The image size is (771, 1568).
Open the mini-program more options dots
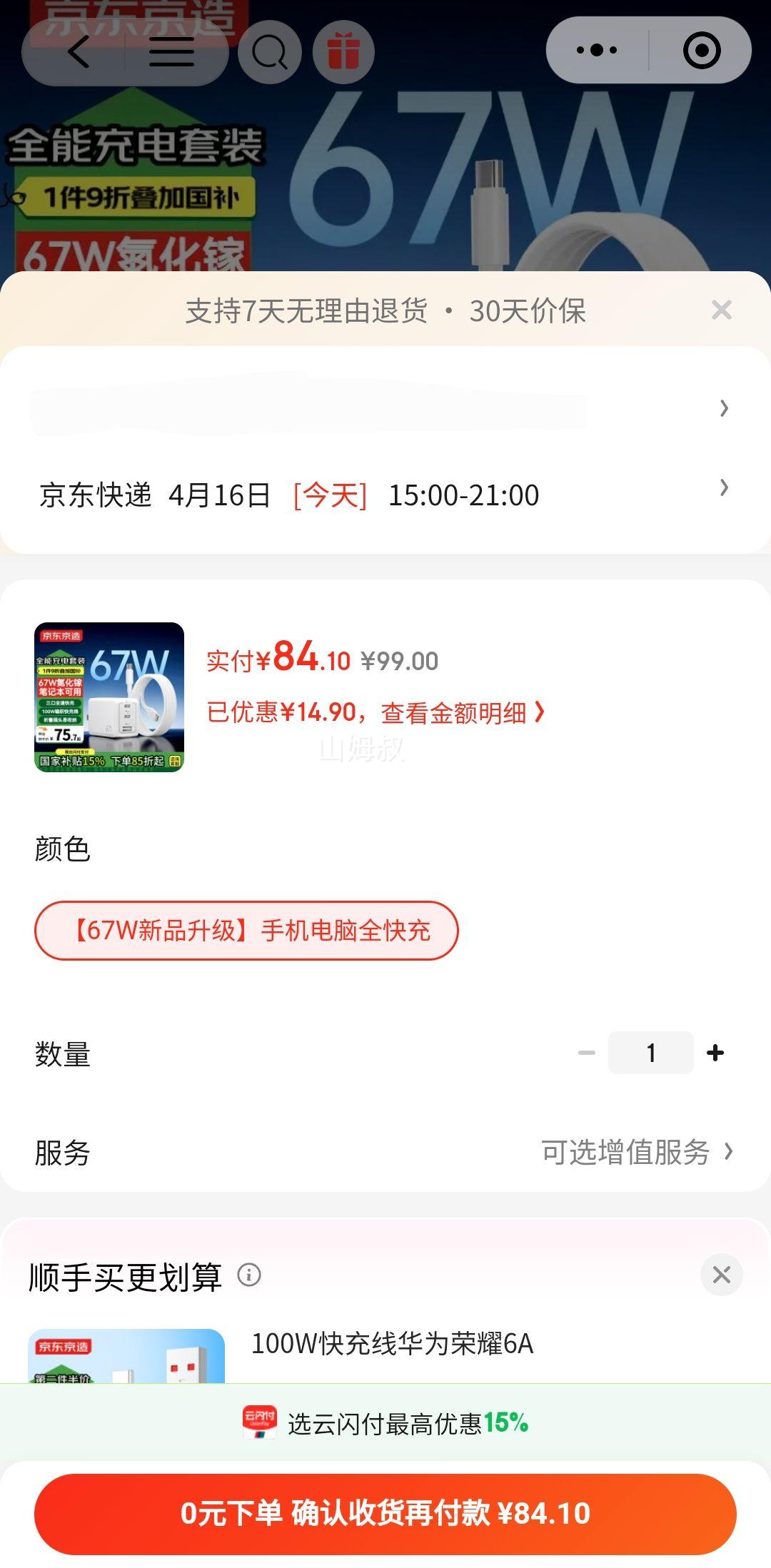[597, 50]
